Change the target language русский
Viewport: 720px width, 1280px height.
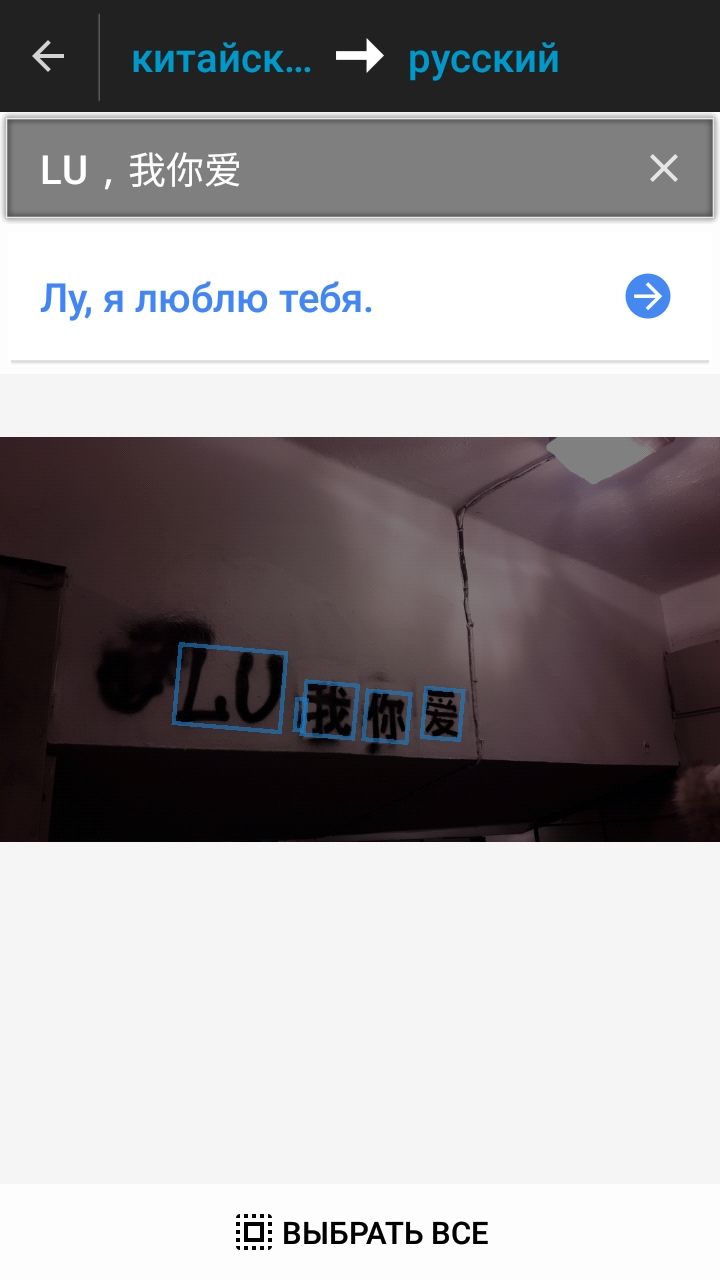pos(483,59)
